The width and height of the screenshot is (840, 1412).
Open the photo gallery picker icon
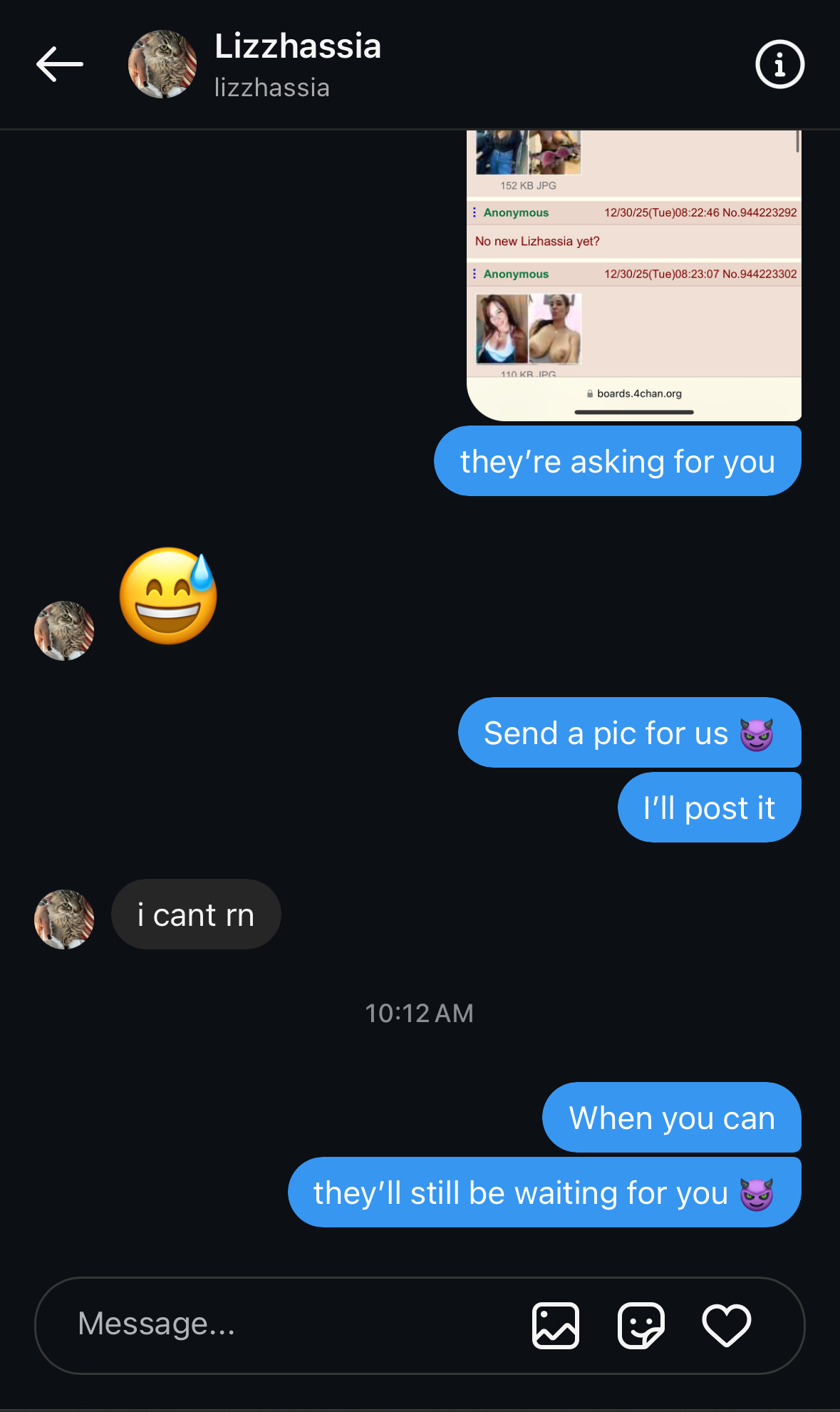click(x=556, y=1326)
